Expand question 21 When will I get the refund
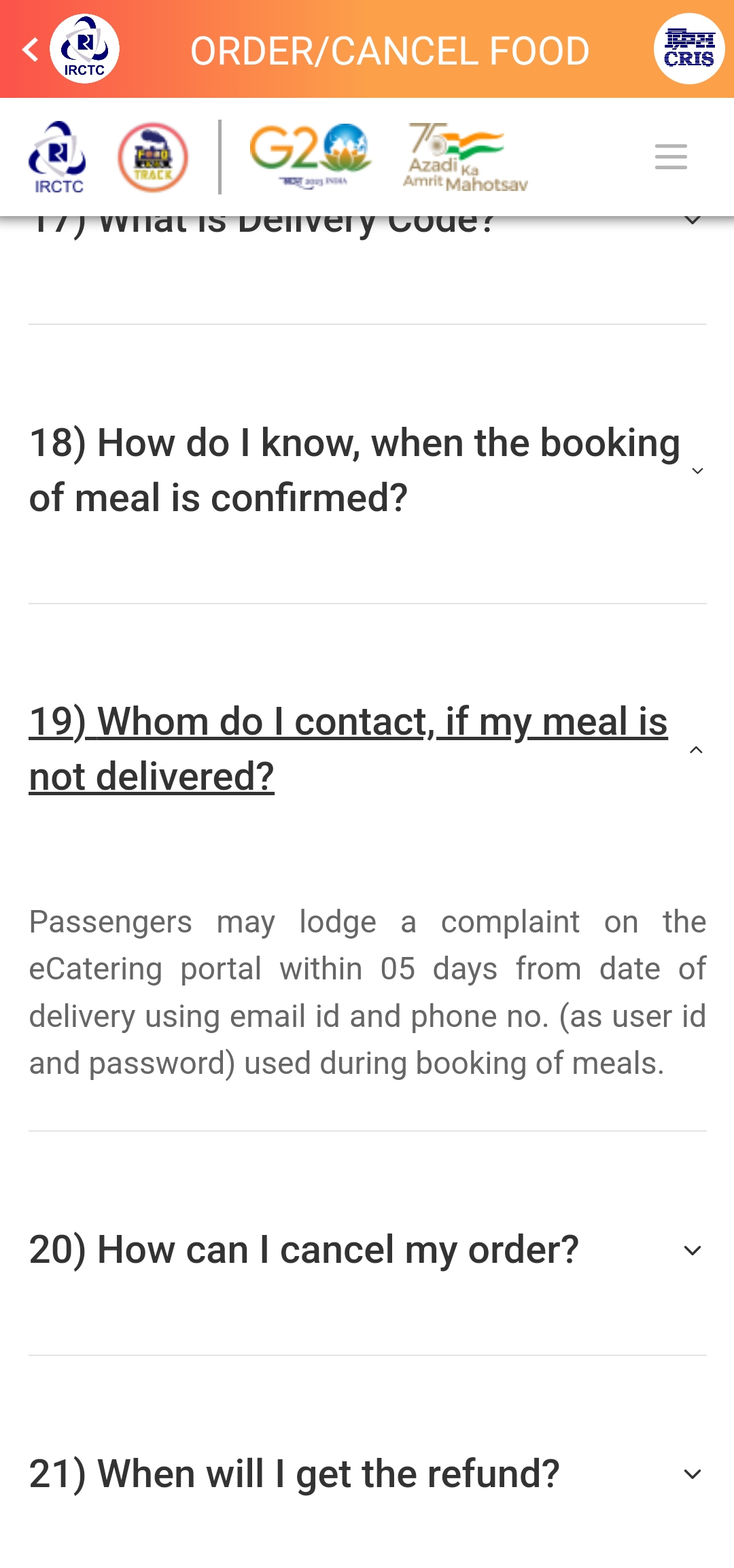The image size is (734, 1568). pyautogui.click(x=368, y=1474)
